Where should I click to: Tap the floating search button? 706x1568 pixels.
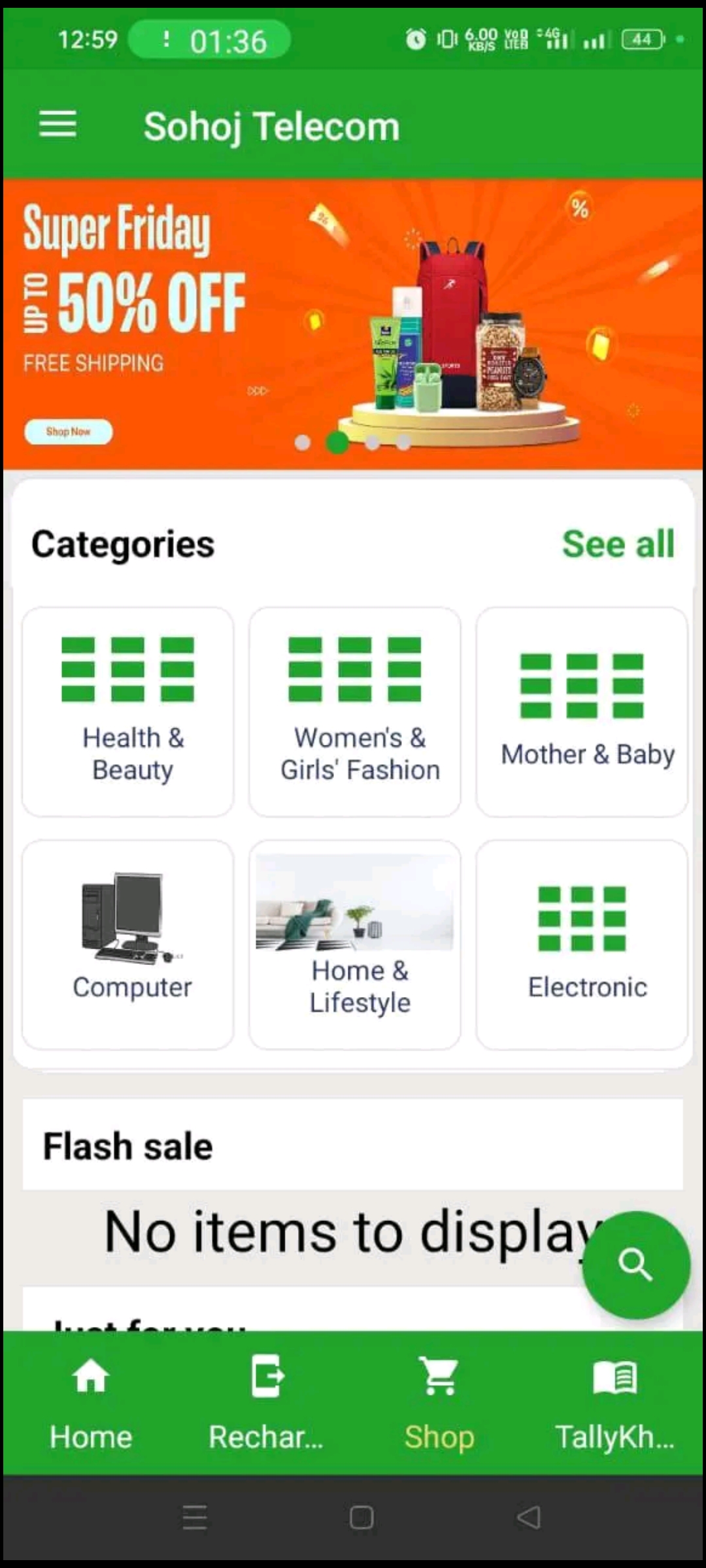(x=635, y=1265)
